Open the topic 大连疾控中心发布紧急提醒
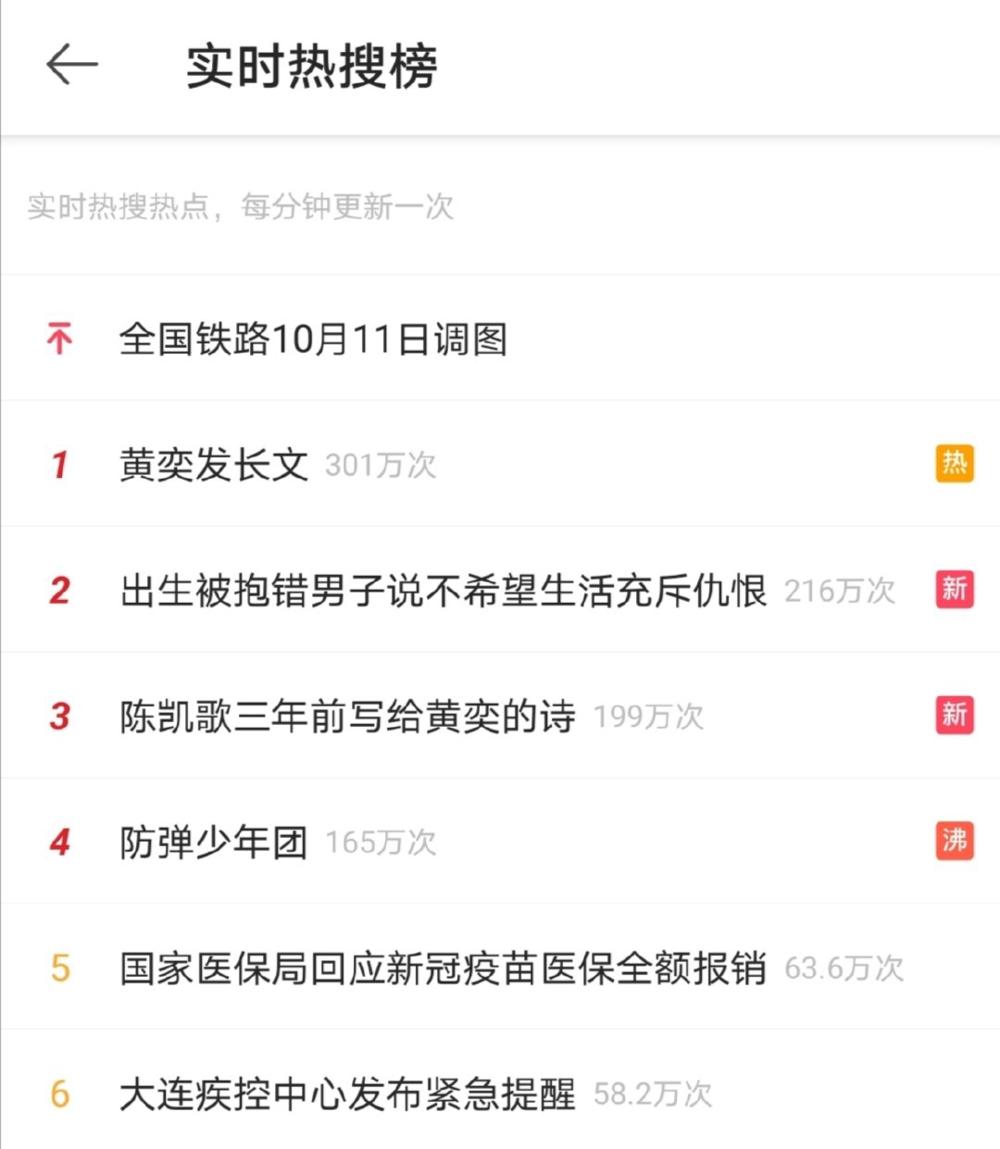This screenshot has width=1000, height=1149. point(345,1092)
